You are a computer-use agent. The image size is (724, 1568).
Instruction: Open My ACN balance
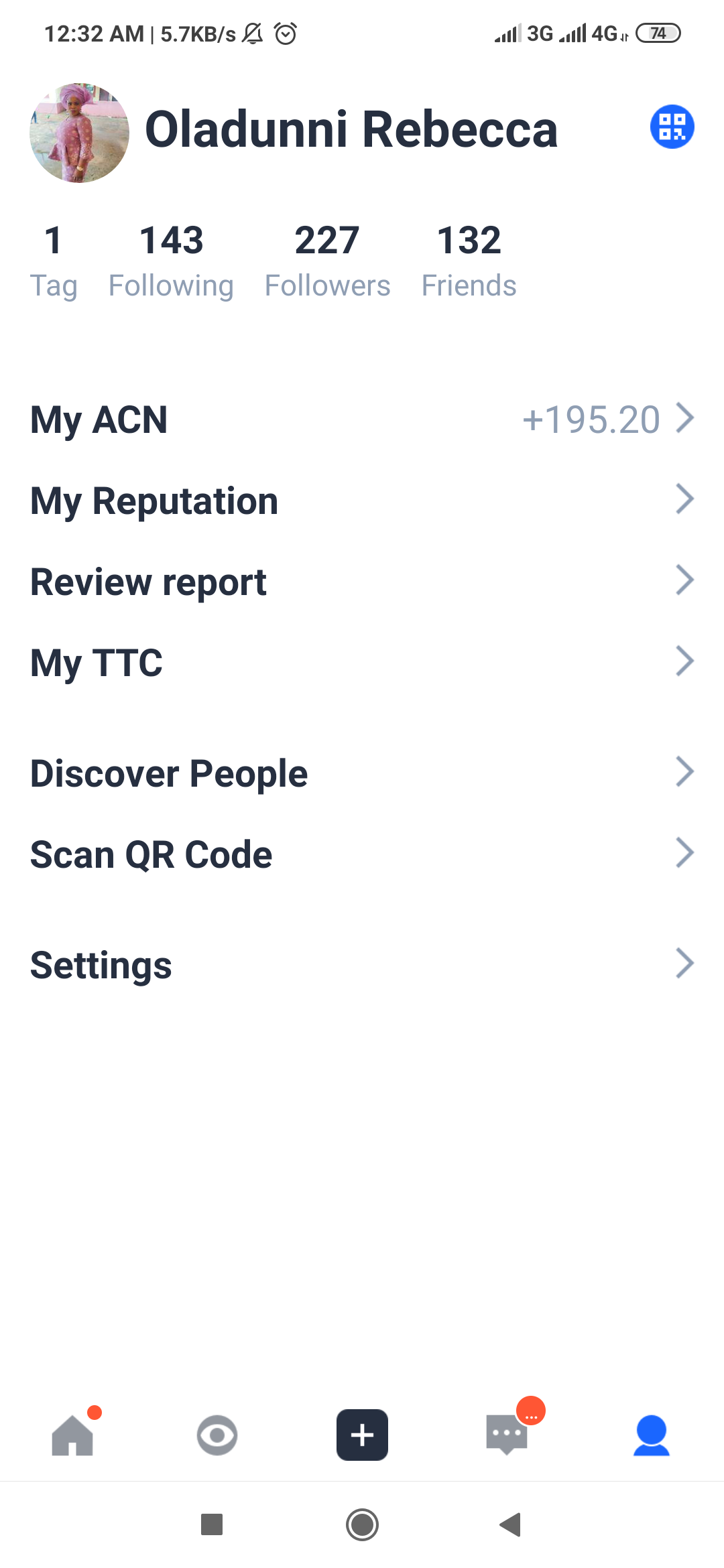362,420
